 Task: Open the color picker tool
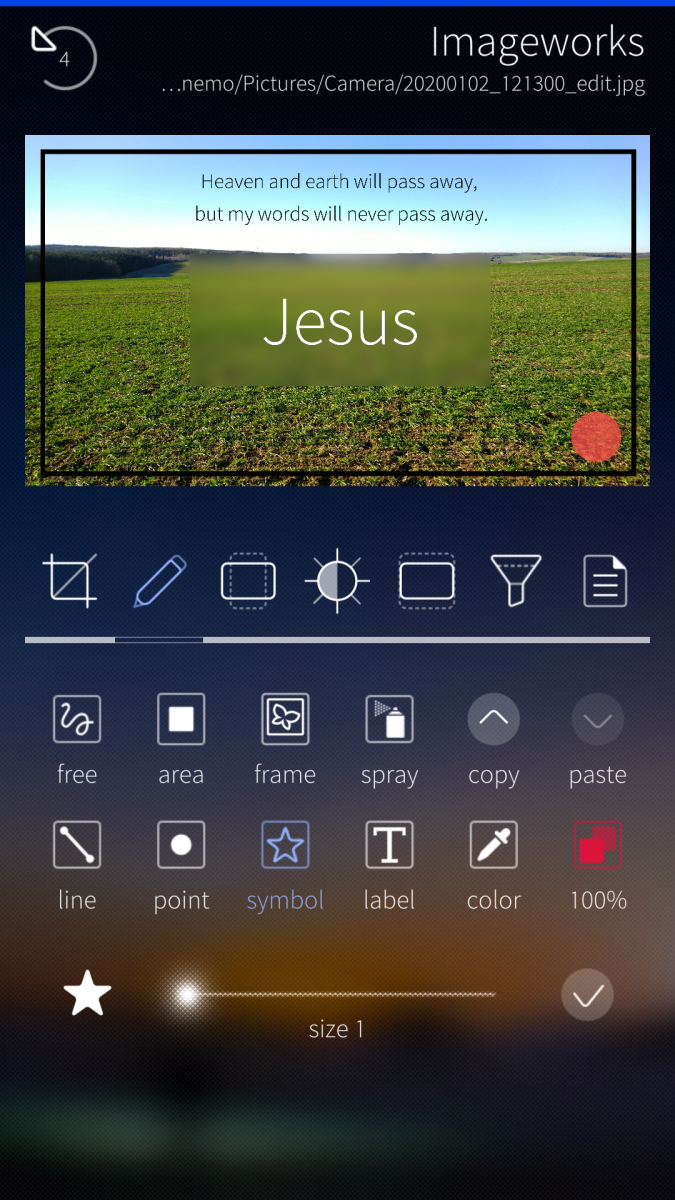point(493,845)
